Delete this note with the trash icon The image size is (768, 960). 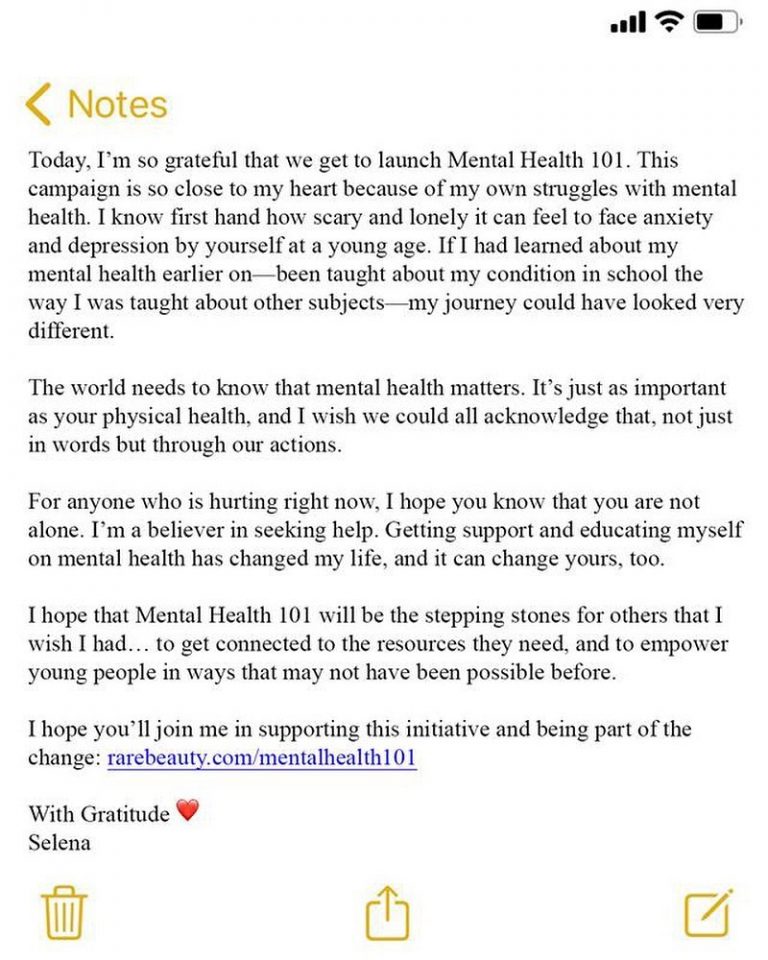click(64, 913)
